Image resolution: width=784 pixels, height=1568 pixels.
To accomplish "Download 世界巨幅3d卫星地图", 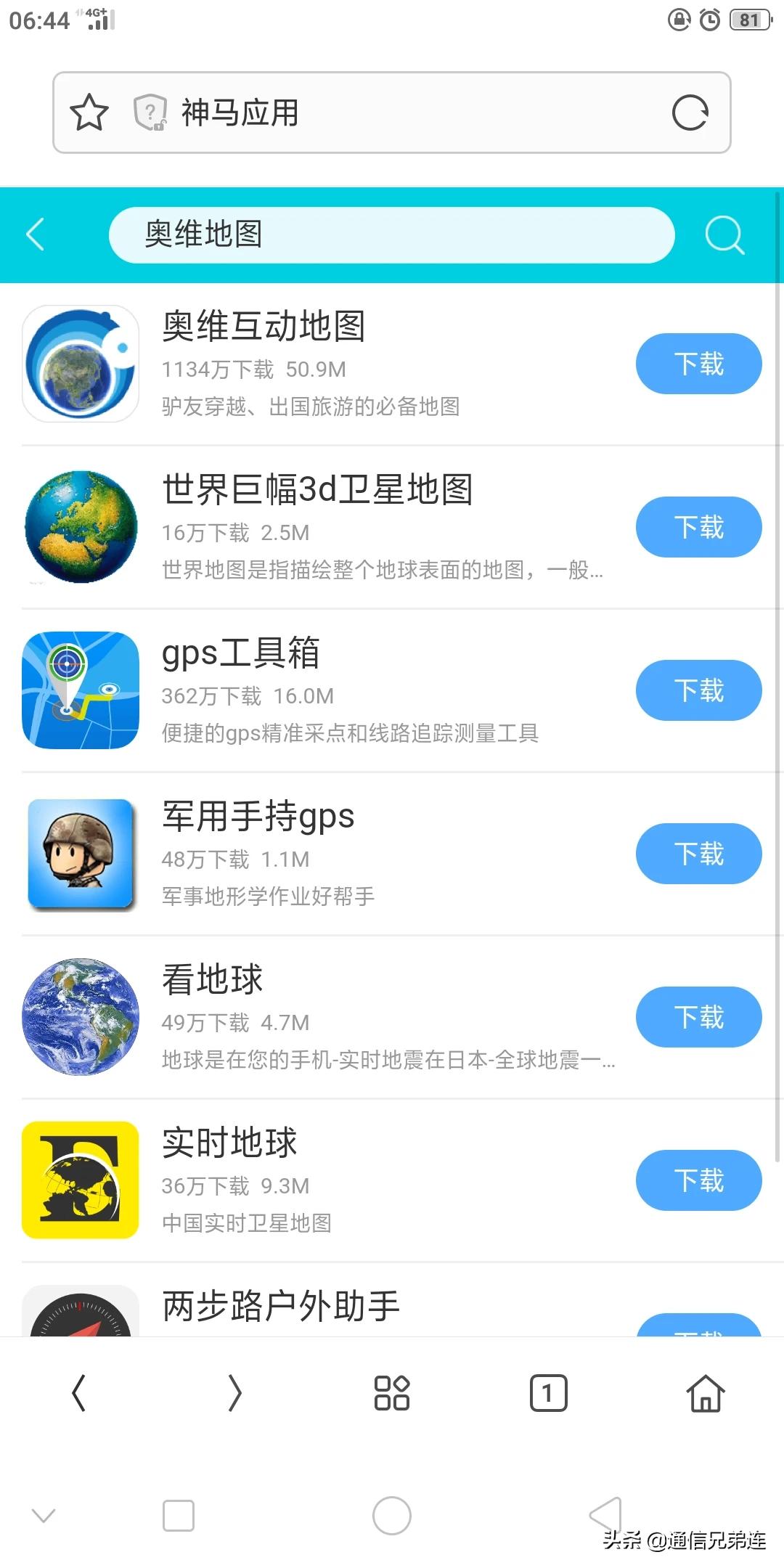I will pos(698,527).
